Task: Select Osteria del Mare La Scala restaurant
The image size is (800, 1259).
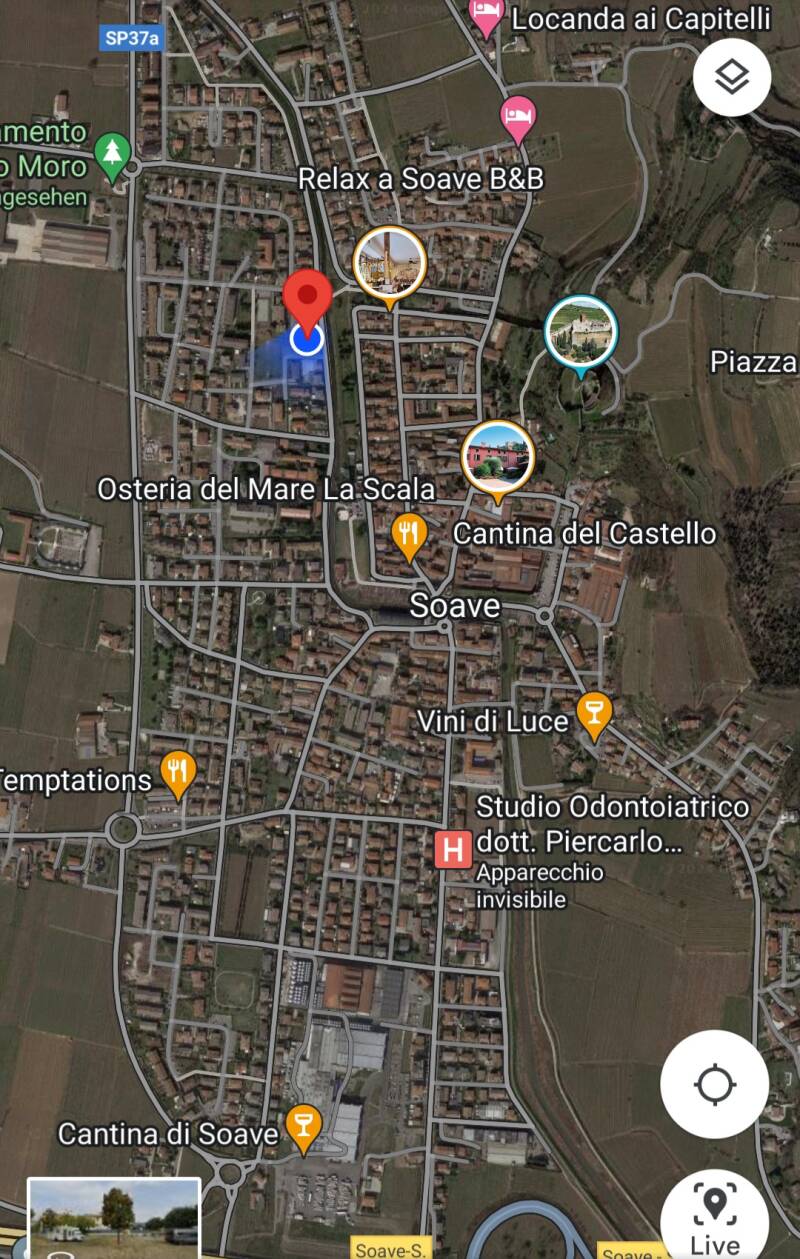Action: point(408,535)
